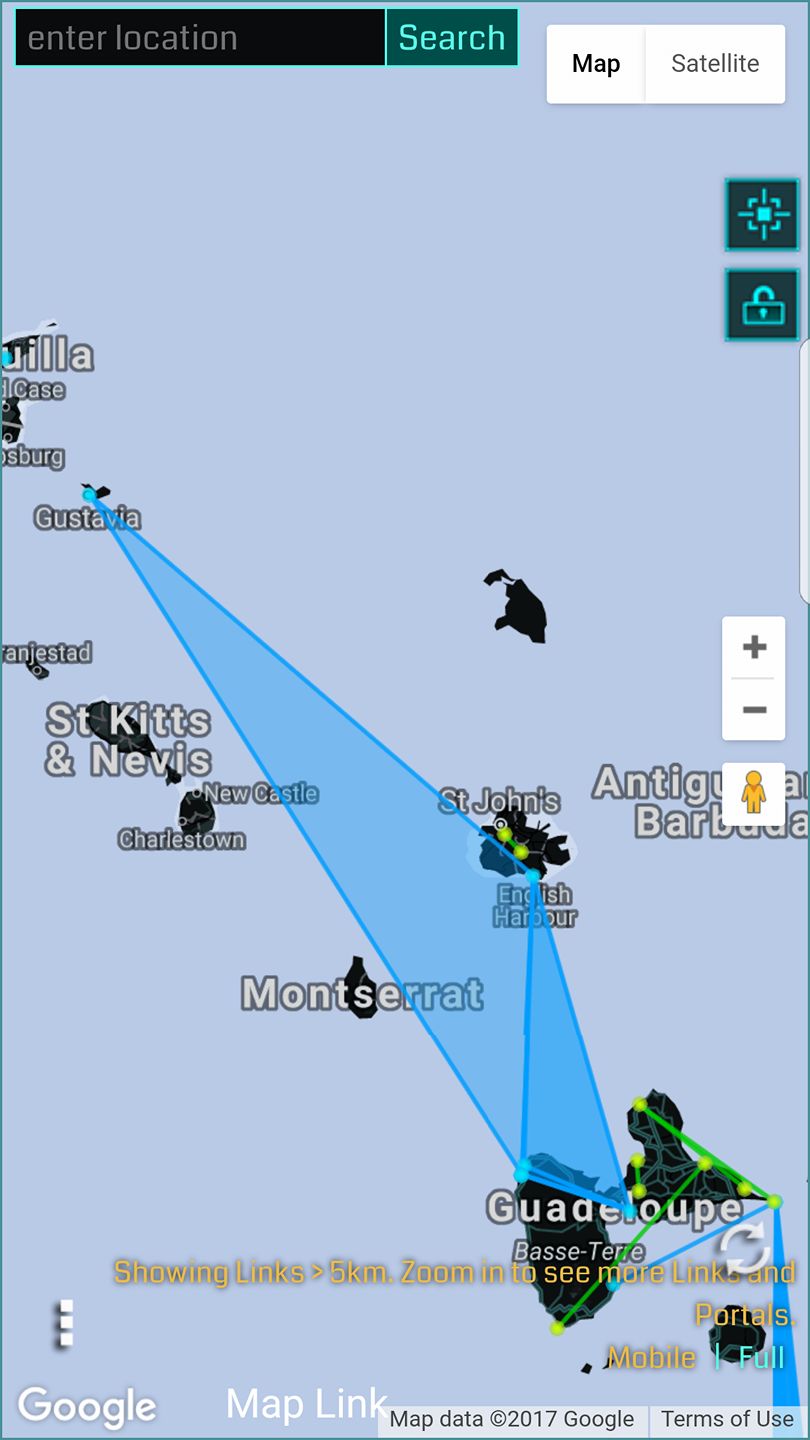Center map on current location
Image resolution: width=810 pixels, height=1440 pixels.
point(762,214)
